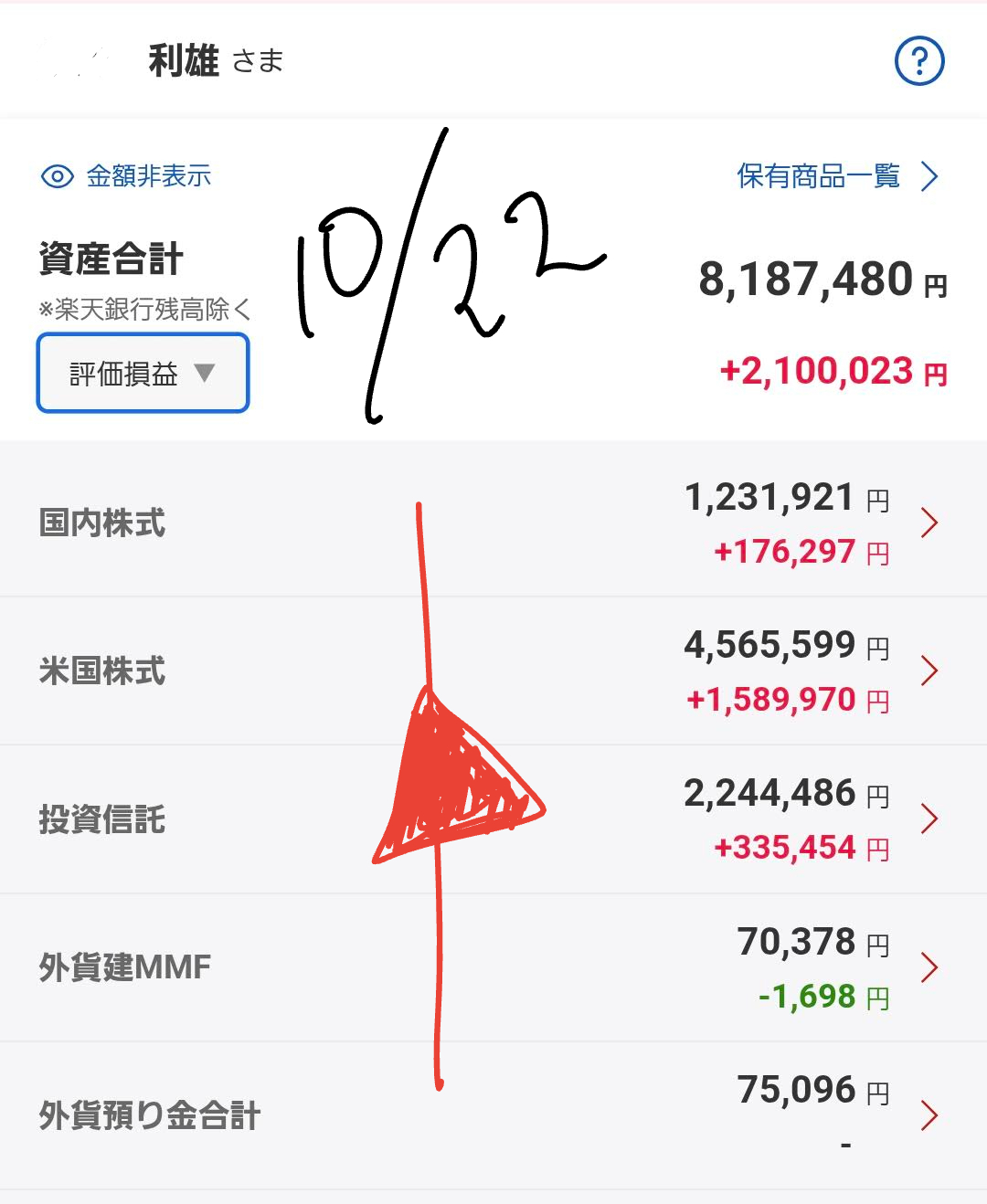The image size is (987, 1204).
Task: Open the 外貨建MMF row
Action: (x=493, y=967)
